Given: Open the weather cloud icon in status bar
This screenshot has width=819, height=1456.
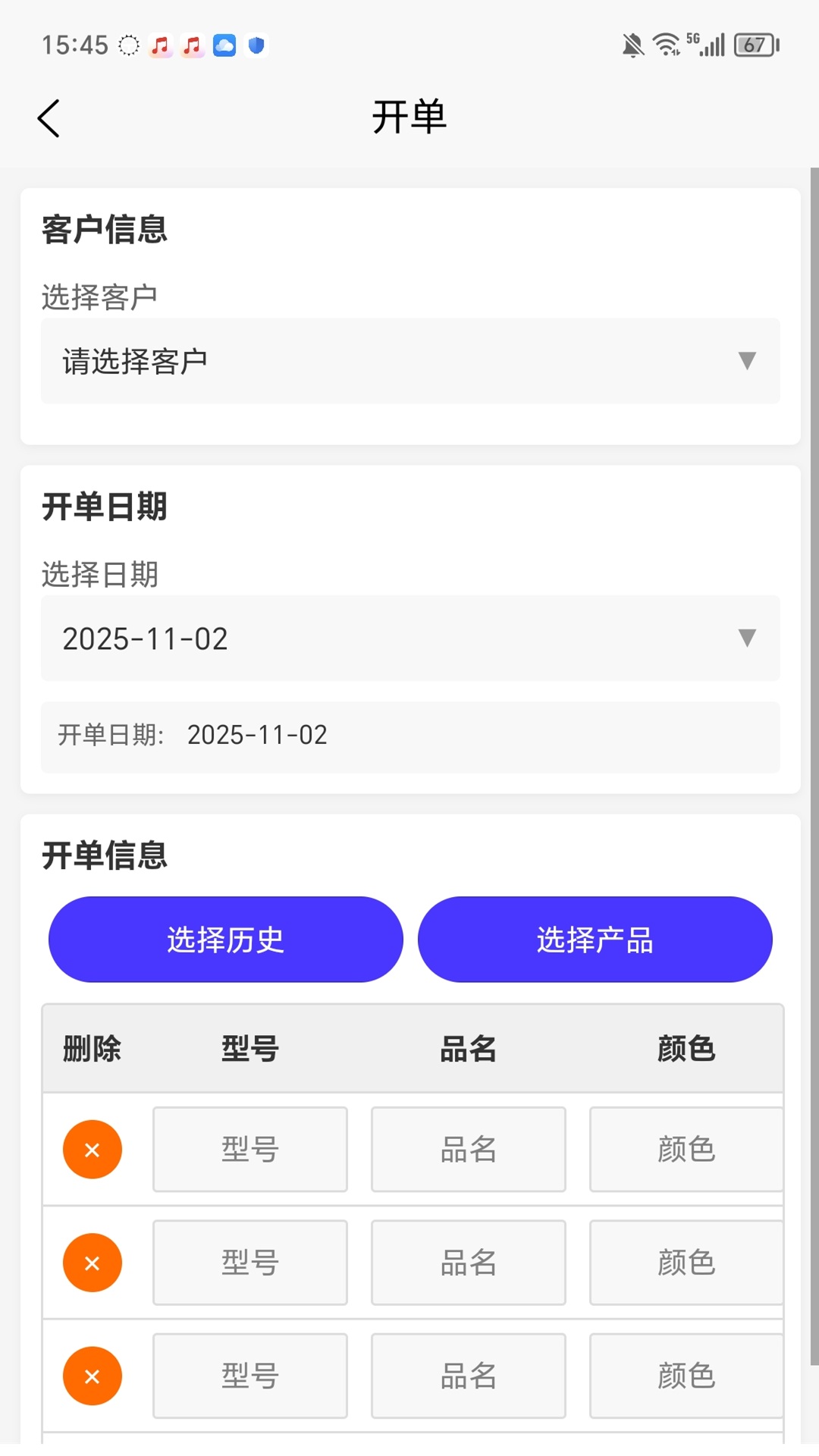Looking at the screenshot, I should pos(224,45).
